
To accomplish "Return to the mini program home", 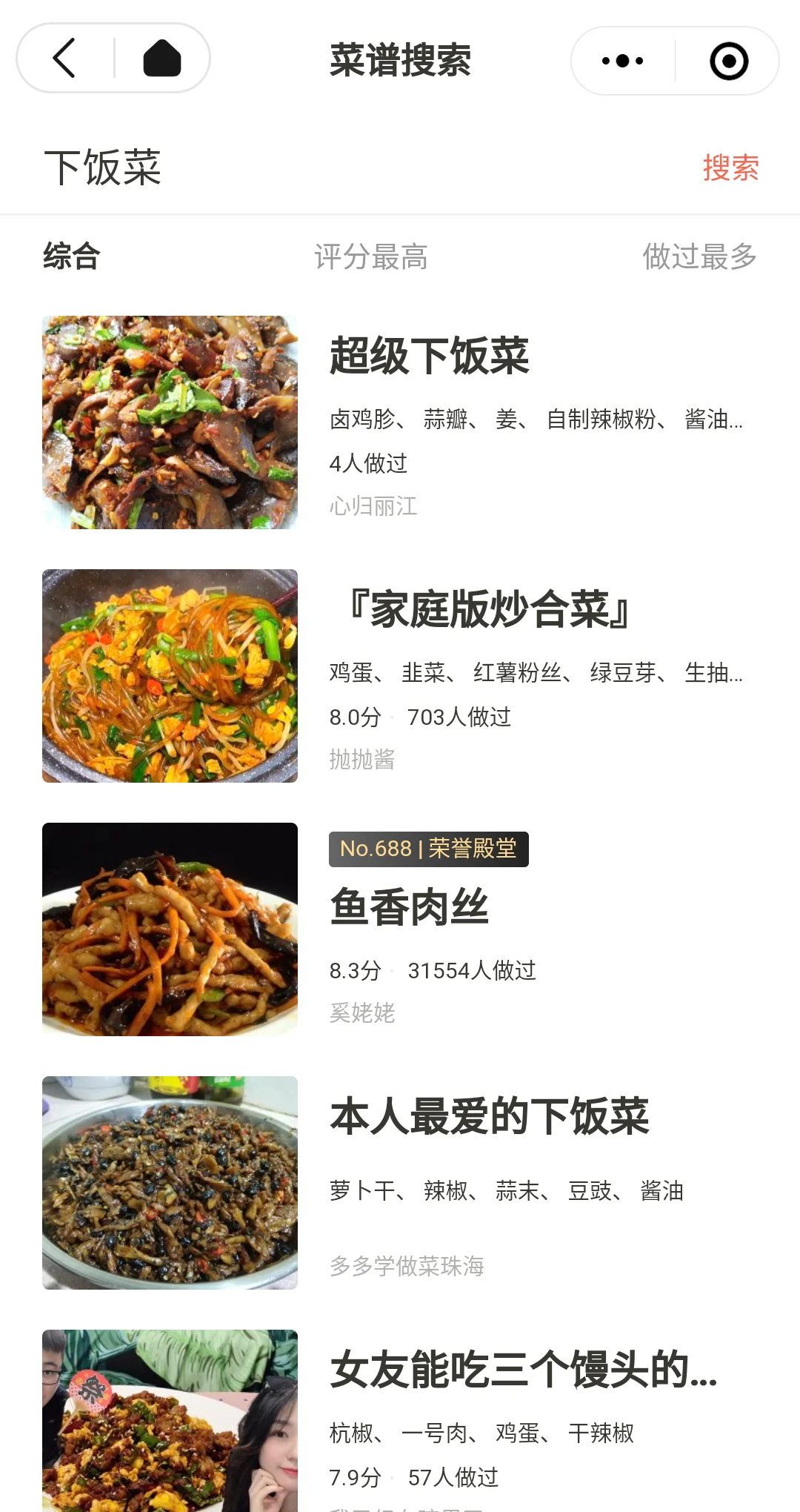I will 161,59.
